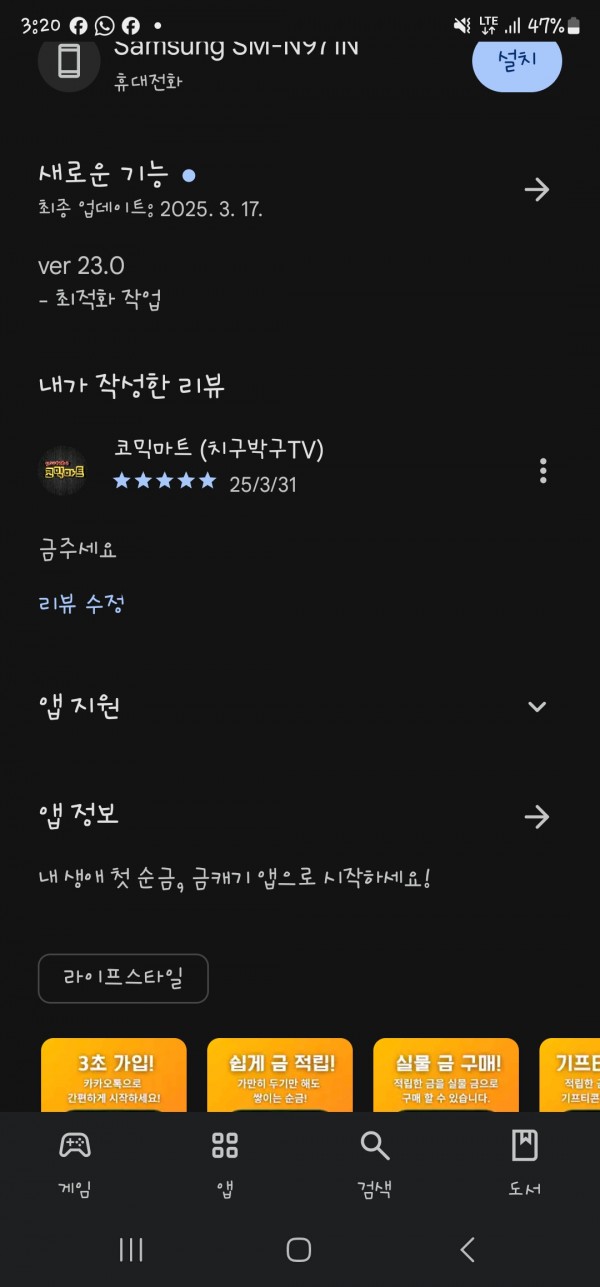Viewport: 600px width, 1287px height.
Task: Select the 라이프스타일 category chip
Action: [123, 978]
